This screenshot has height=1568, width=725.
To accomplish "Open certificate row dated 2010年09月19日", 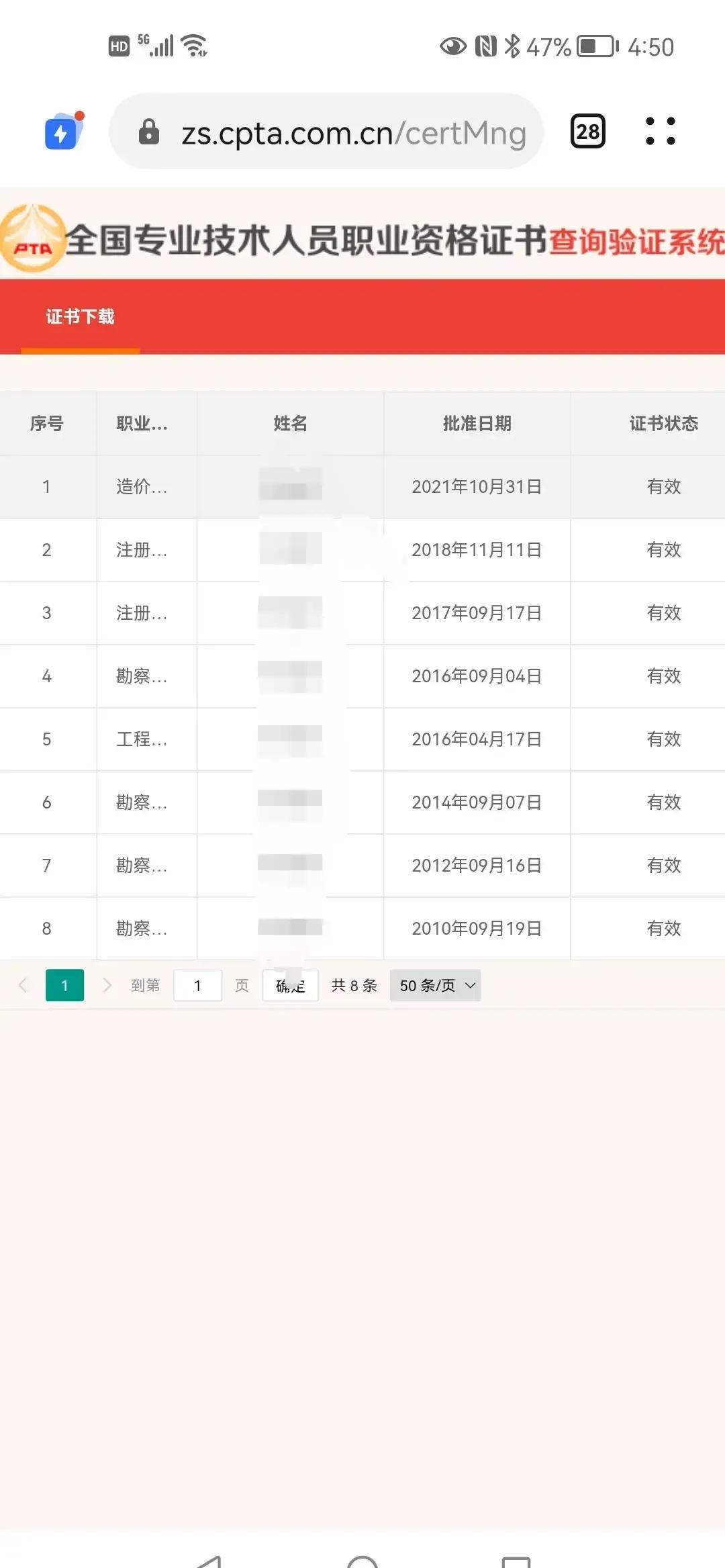I will [362, 929].
